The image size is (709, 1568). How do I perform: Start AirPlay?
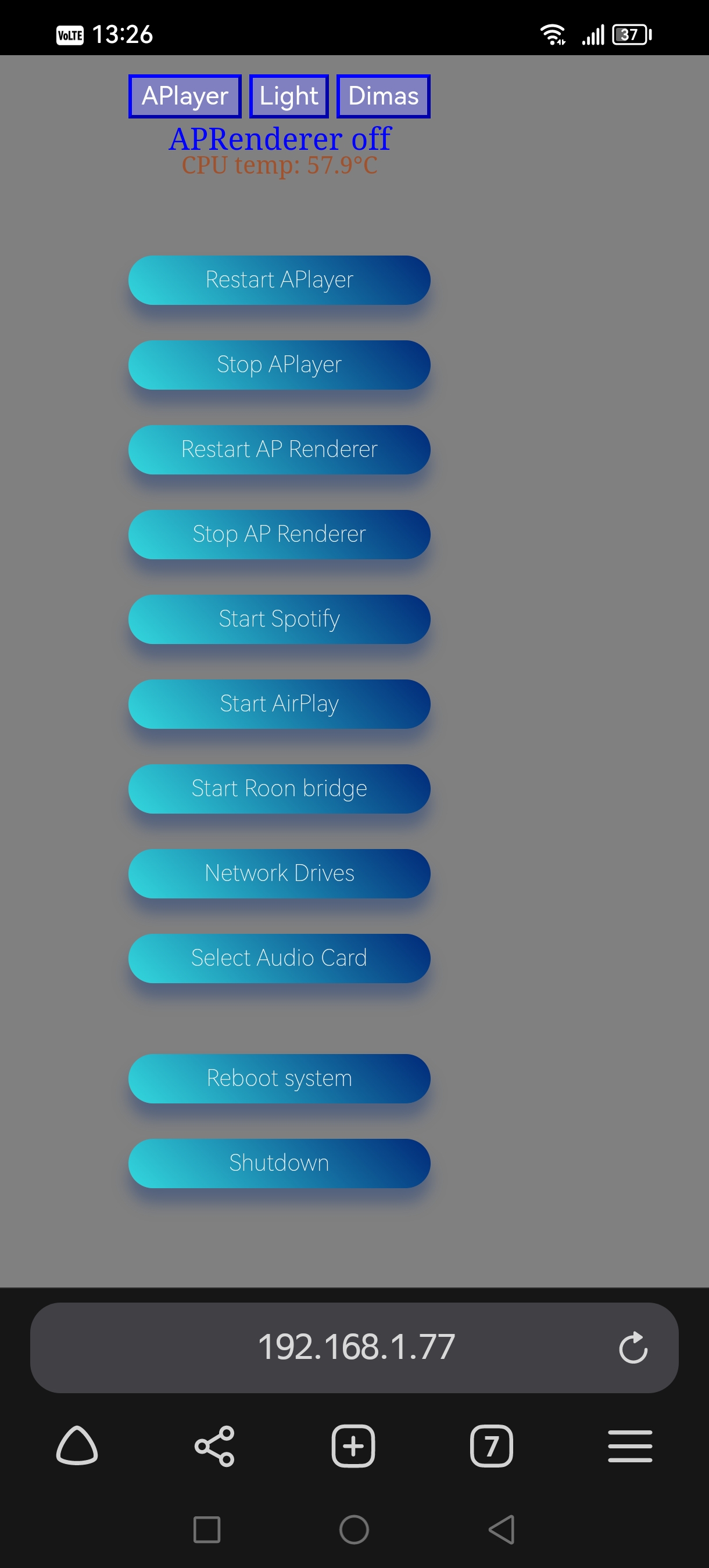(279, 704)
